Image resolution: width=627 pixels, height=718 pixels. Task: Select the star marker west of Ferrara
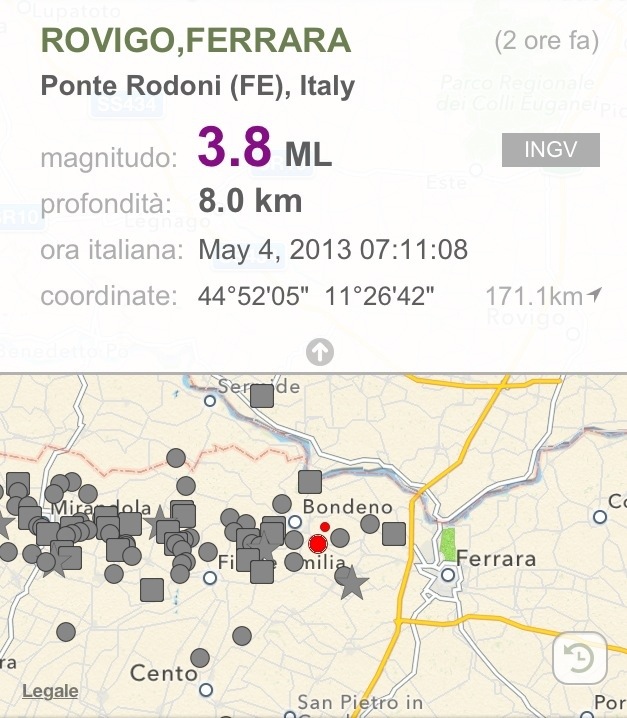point(351,581)
